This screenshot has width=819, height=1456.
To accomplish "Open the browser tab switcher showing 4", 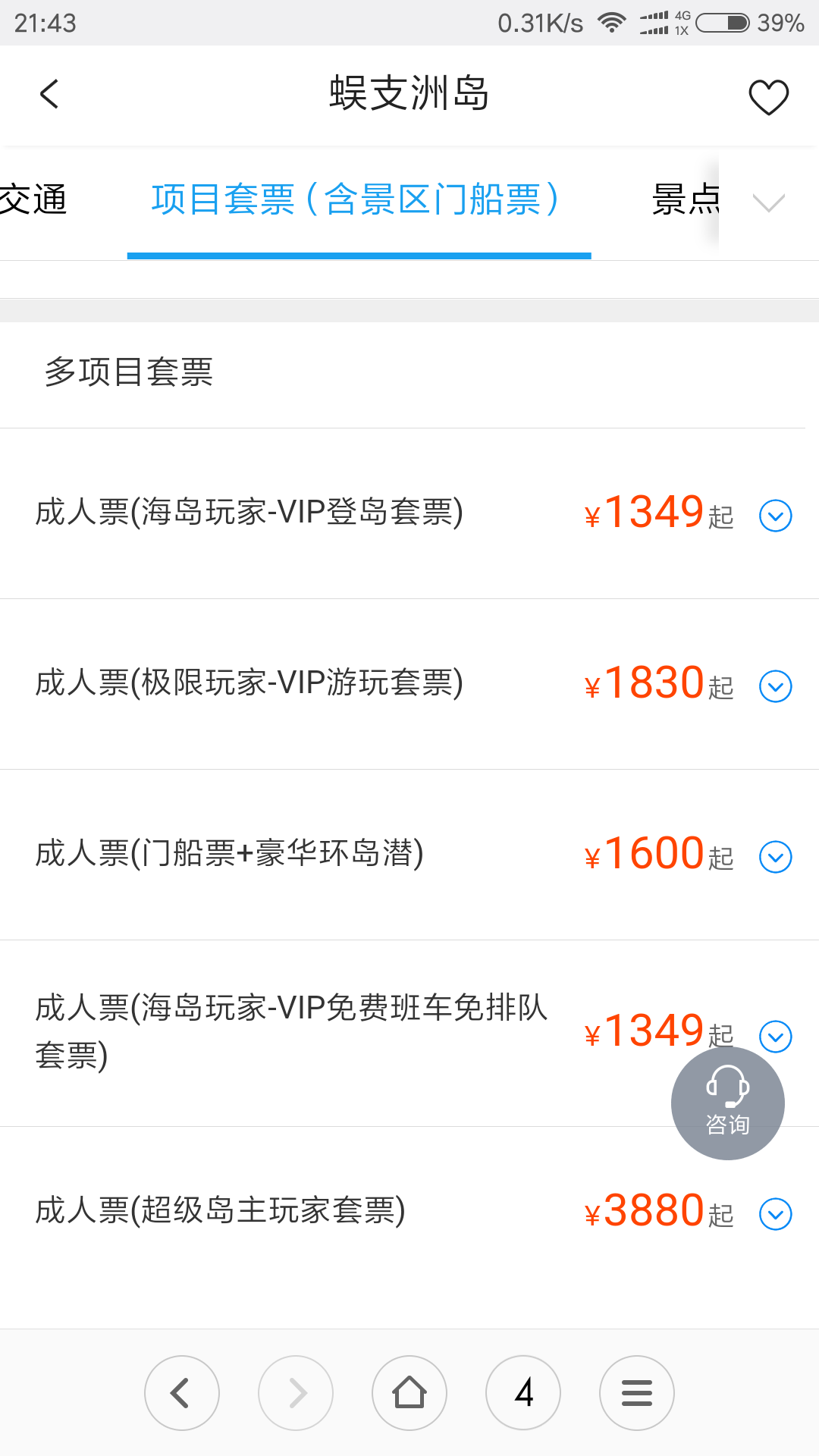I will tap(523, 1393).
